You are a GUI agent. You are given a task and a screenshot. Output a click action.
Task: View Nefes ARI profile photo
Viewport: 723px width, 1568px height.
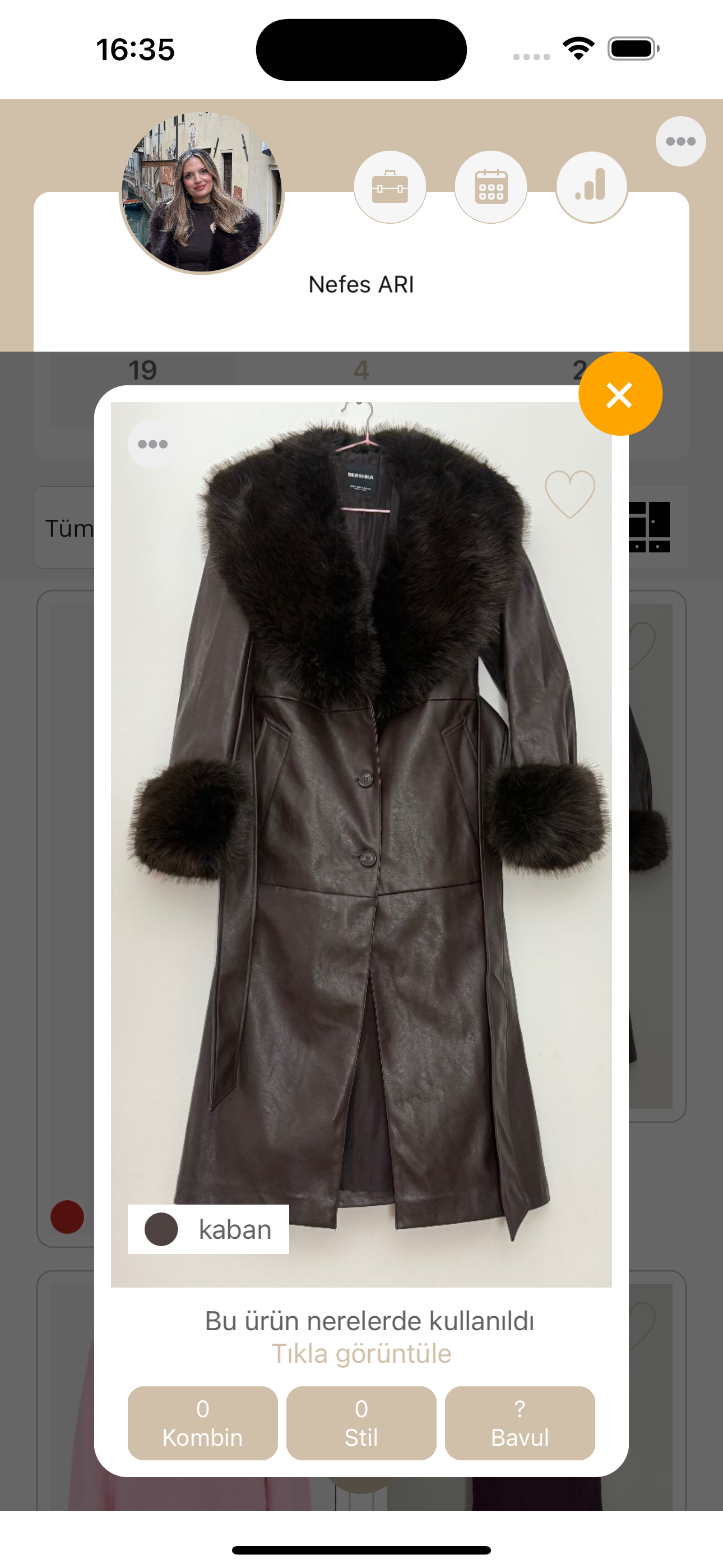click(201, 193)
